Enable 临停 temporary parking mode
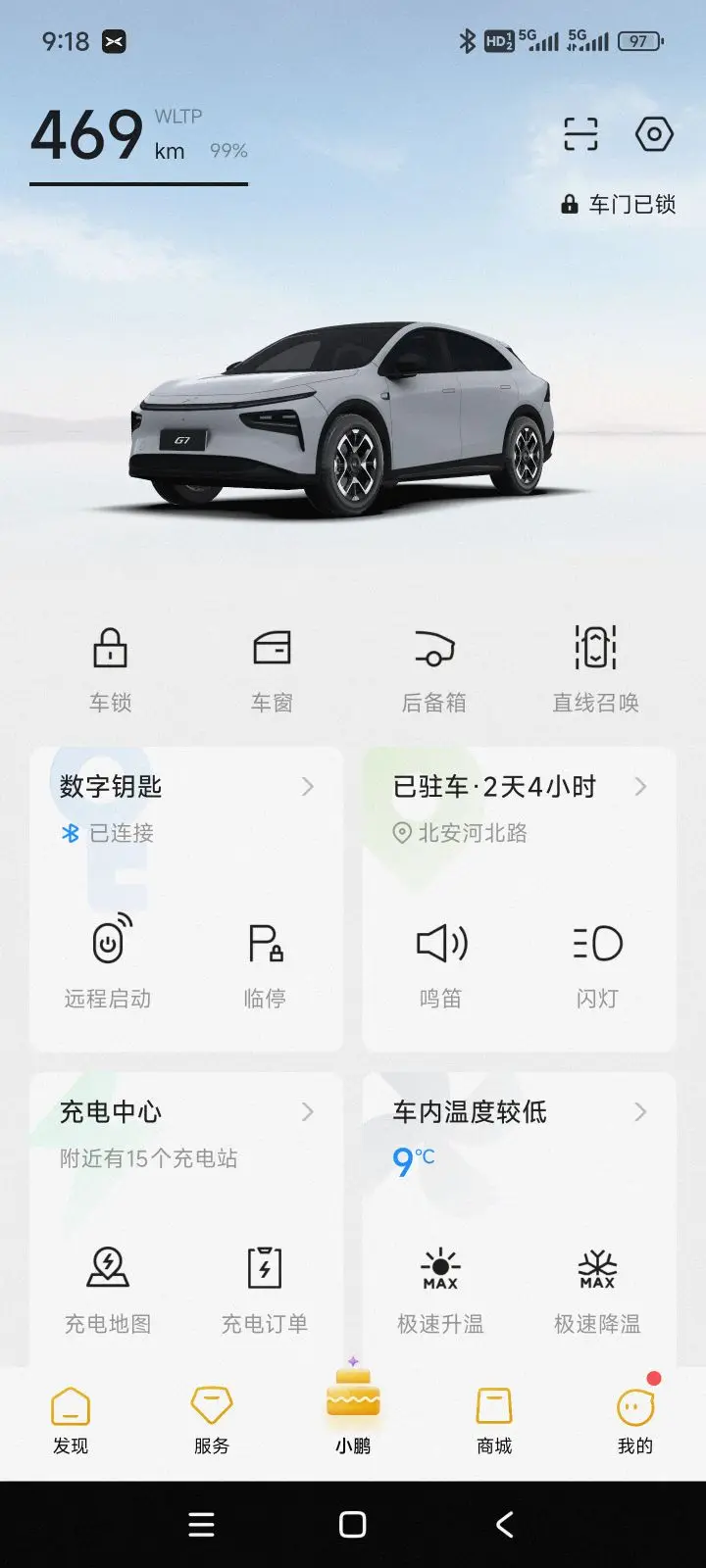 265,962
